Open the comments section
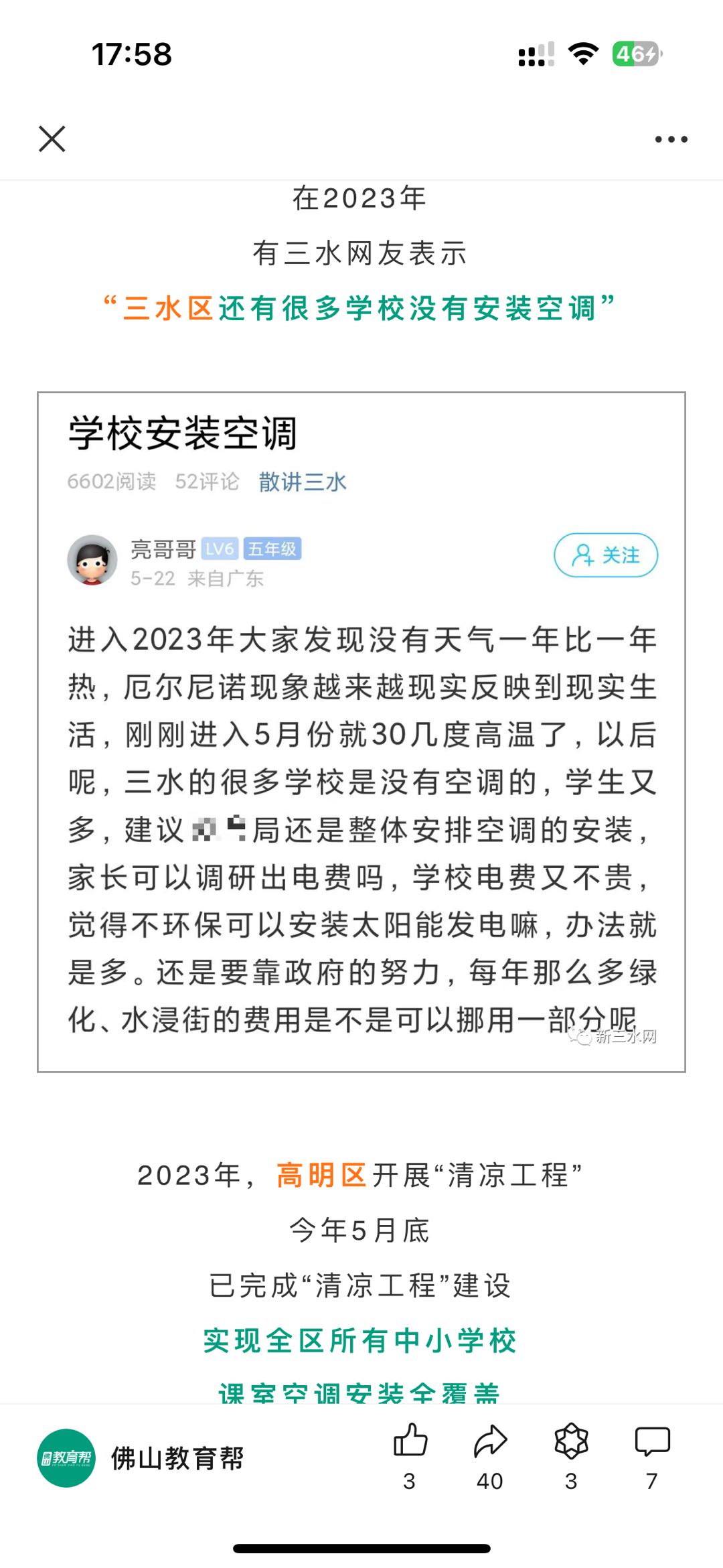The height and width of the screenshot is (1568, 723). point(652,1441)
